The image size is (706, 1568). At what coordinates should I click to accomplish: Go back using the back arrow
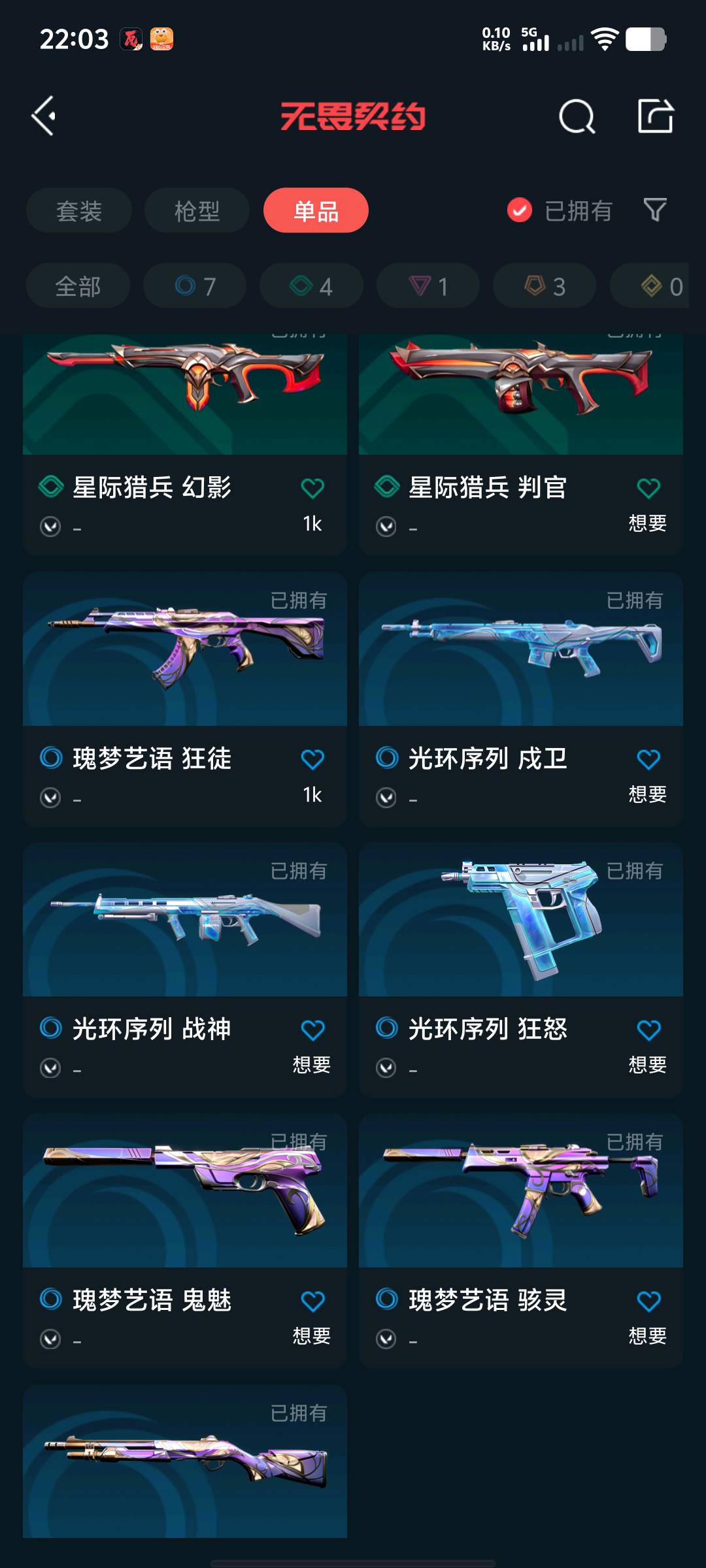44,116
